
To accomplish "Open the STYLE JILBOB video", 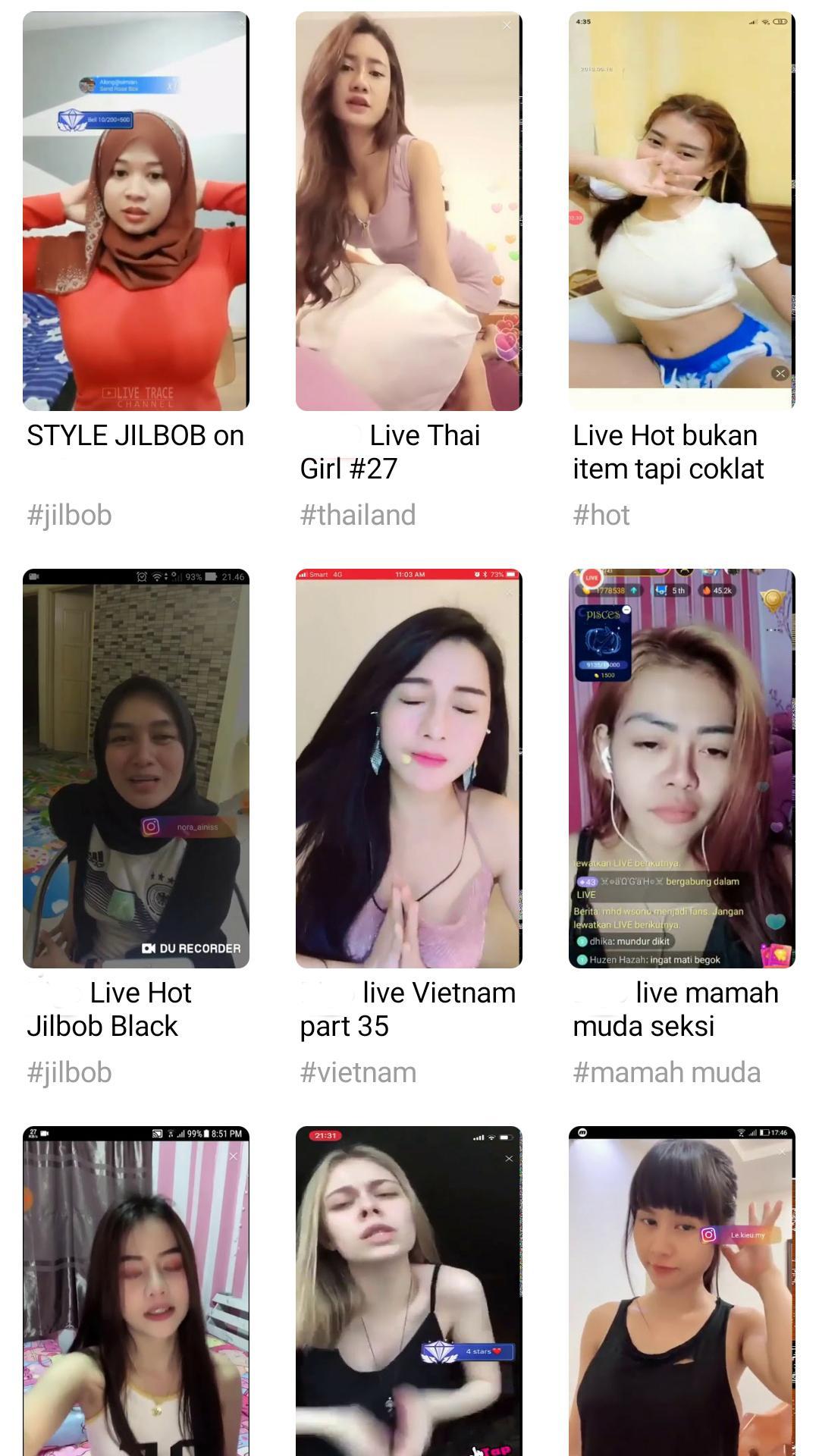I will (x=136, y=211).
